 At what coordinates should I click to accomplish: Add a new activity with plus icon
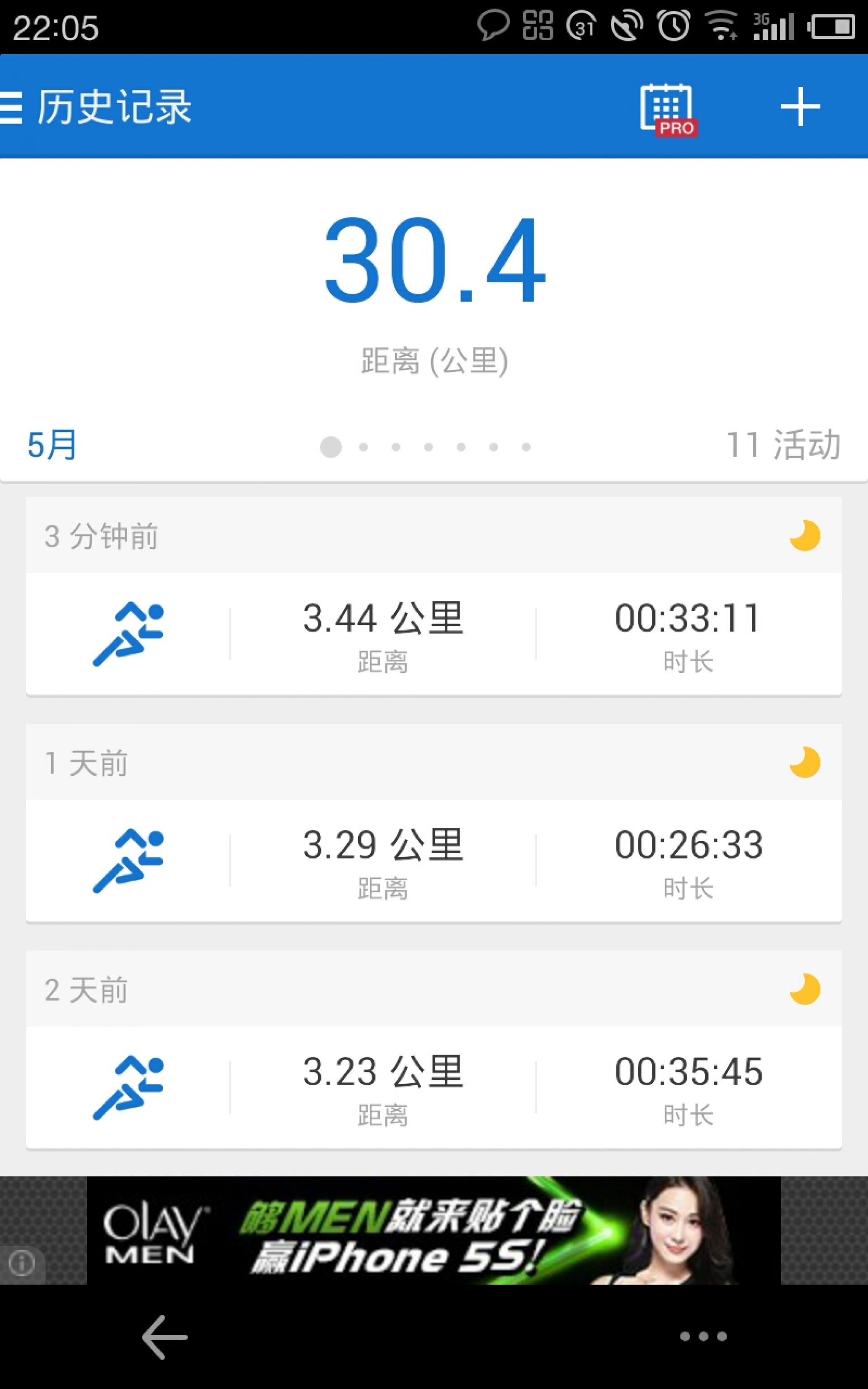[800, 107]
